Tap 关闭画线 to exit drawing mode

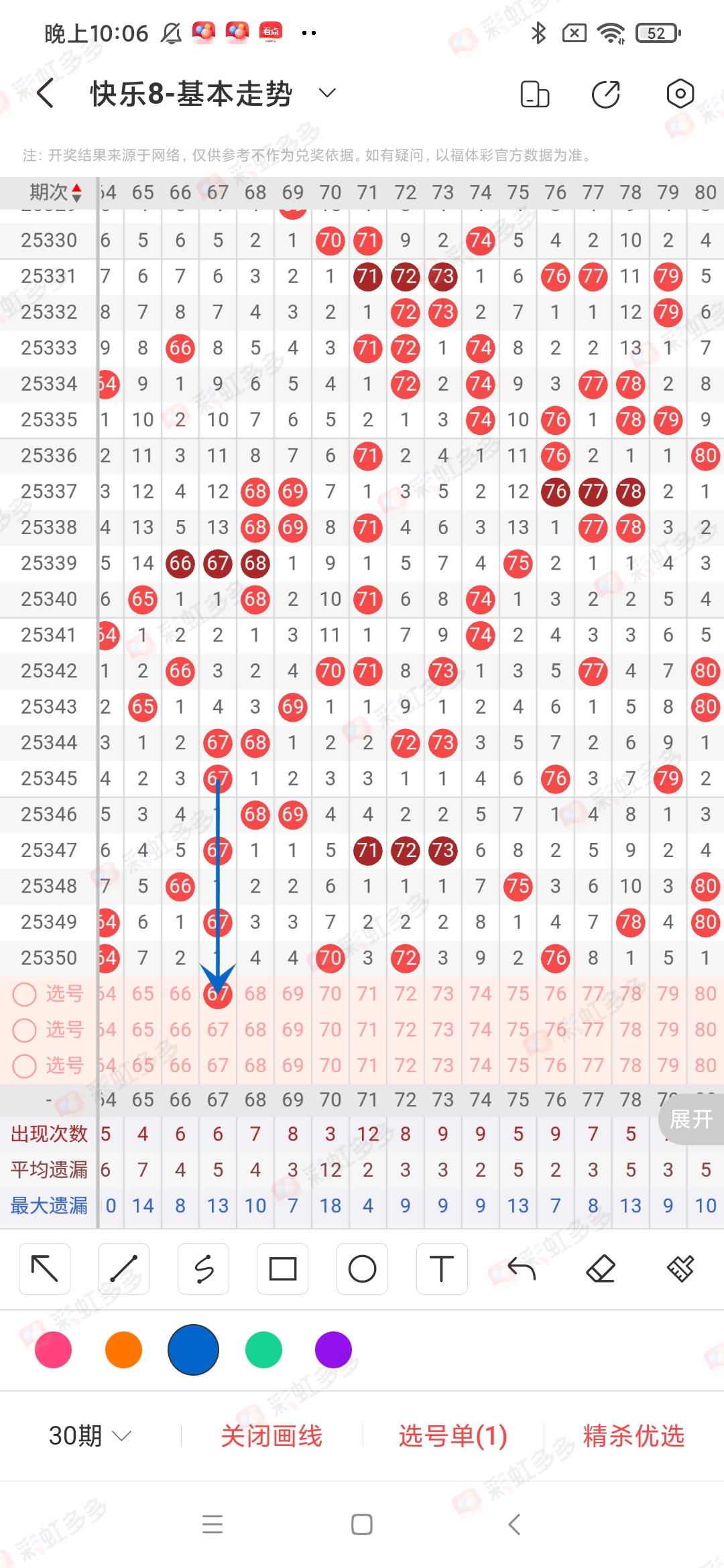click(271, 1435)
